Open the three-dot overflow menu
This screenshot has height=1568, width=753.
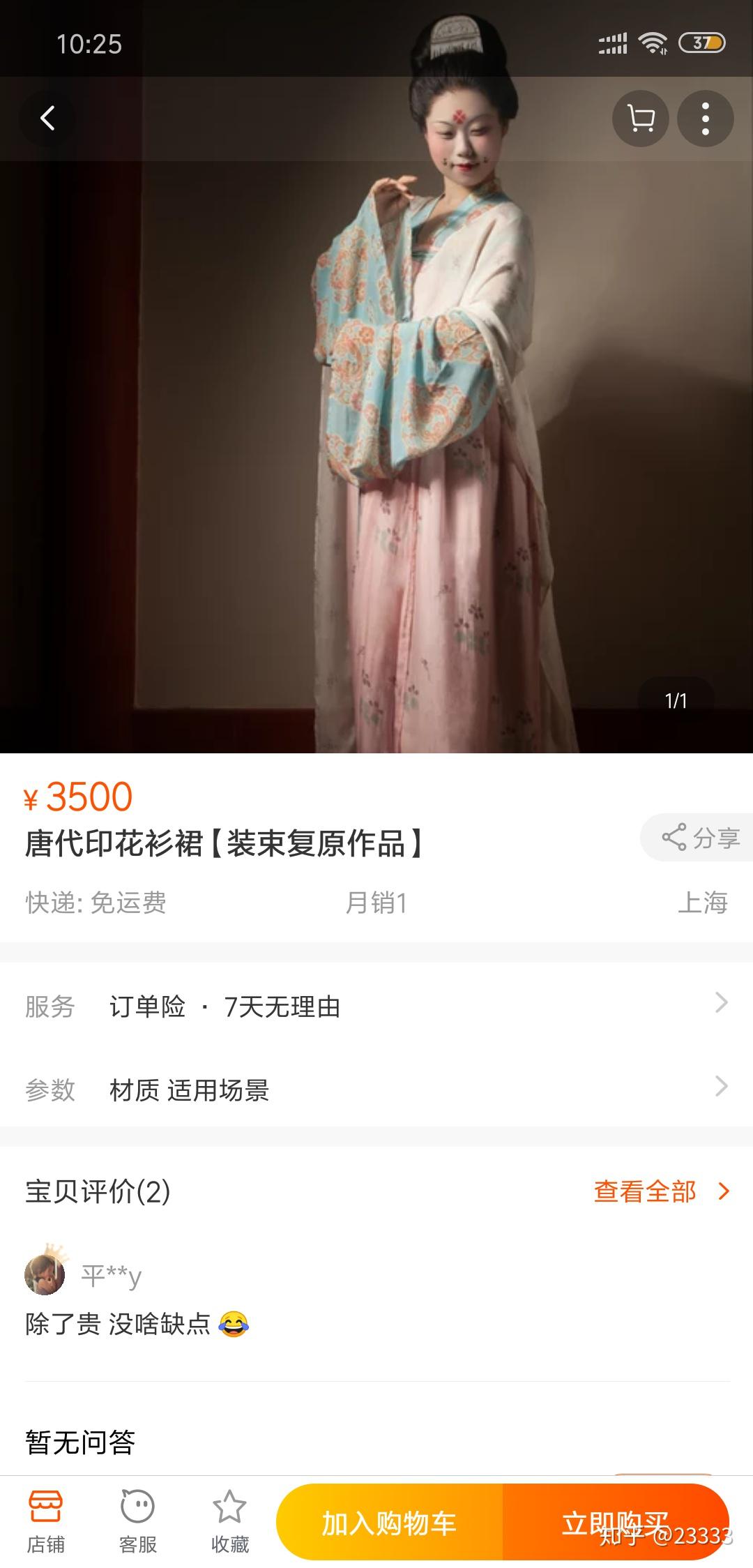706,119
